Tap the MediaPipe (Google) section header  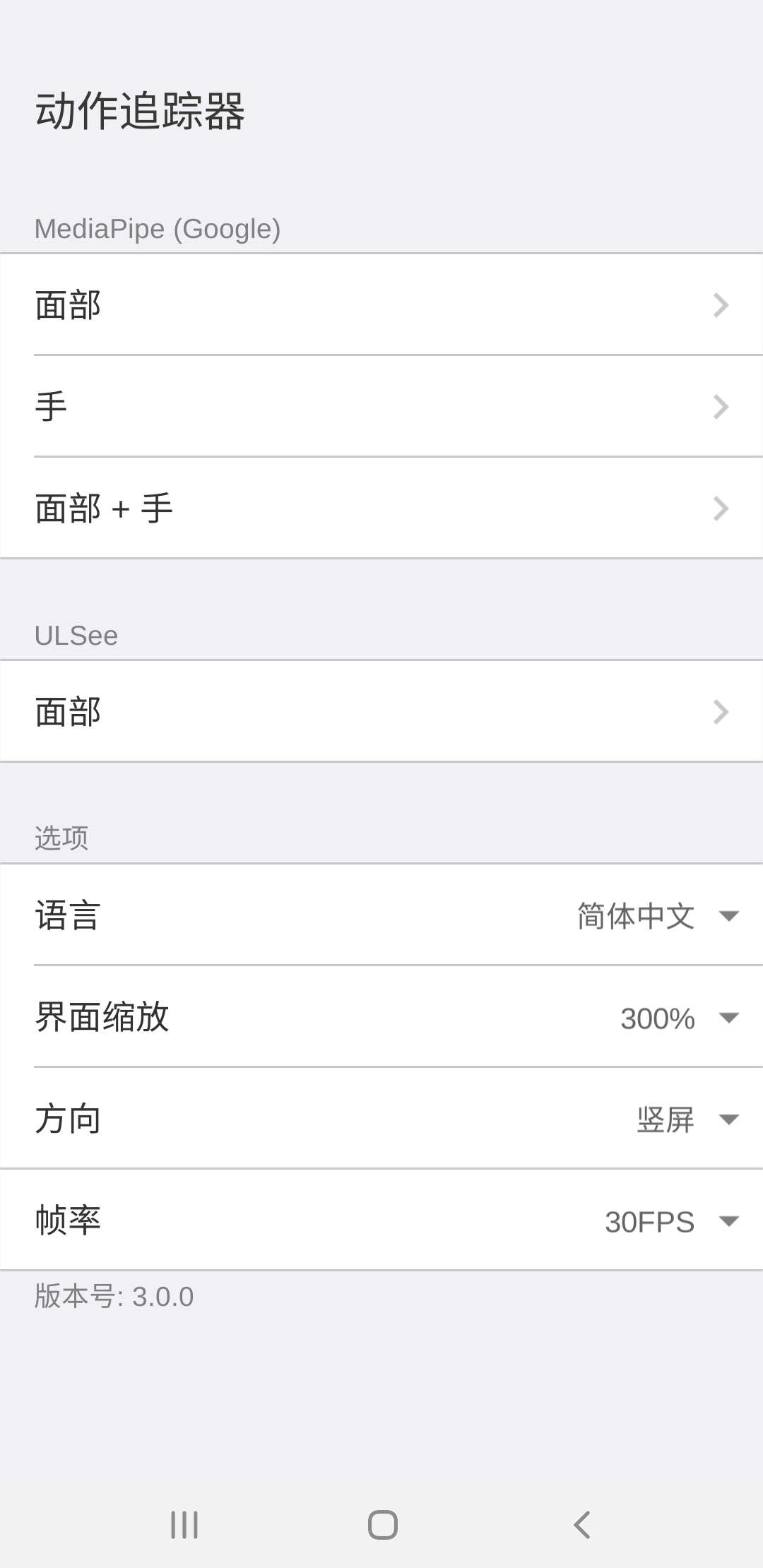(157, 227)
